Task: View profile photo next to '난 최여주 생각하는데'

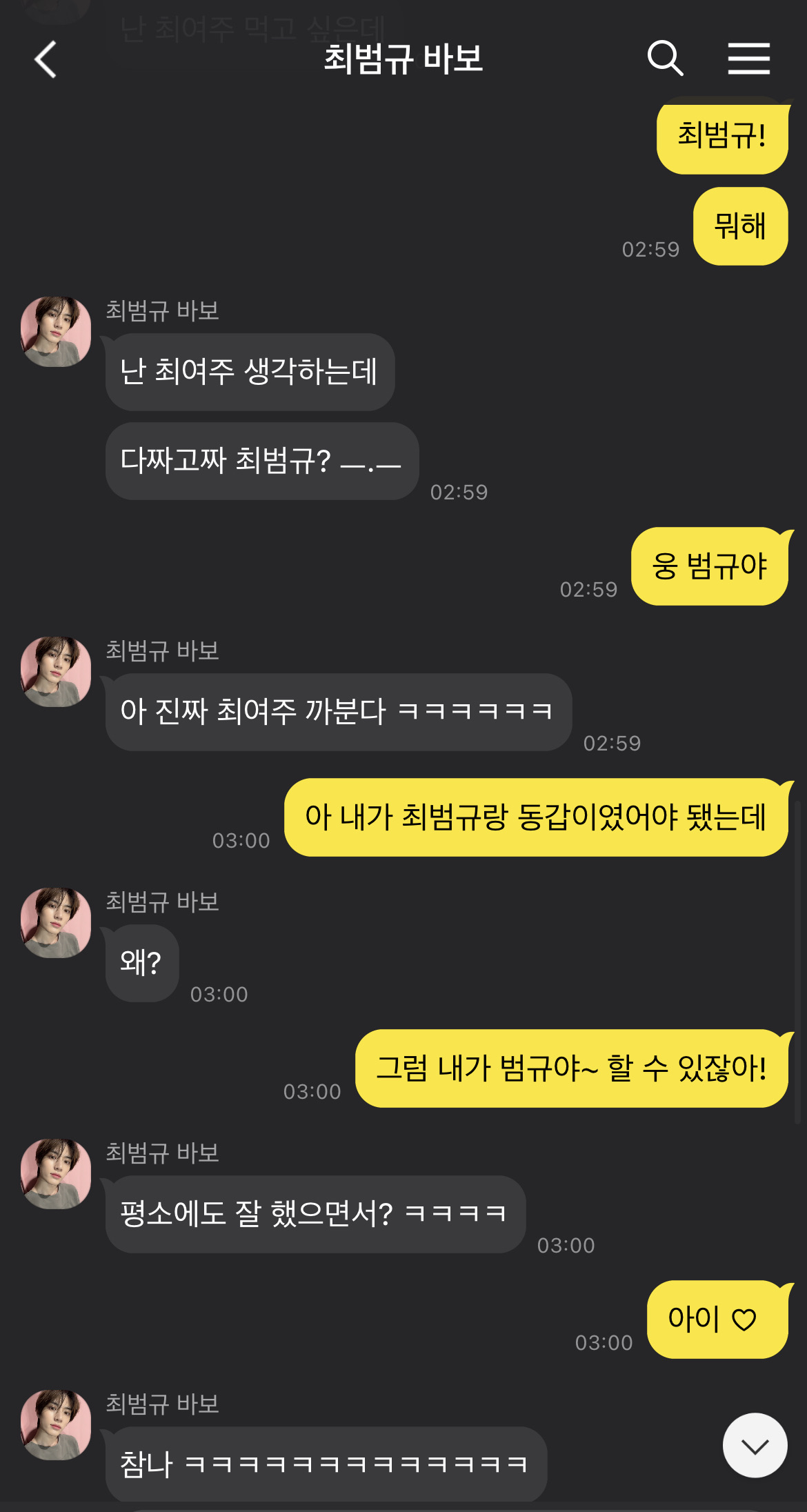Action: (56, 331)
